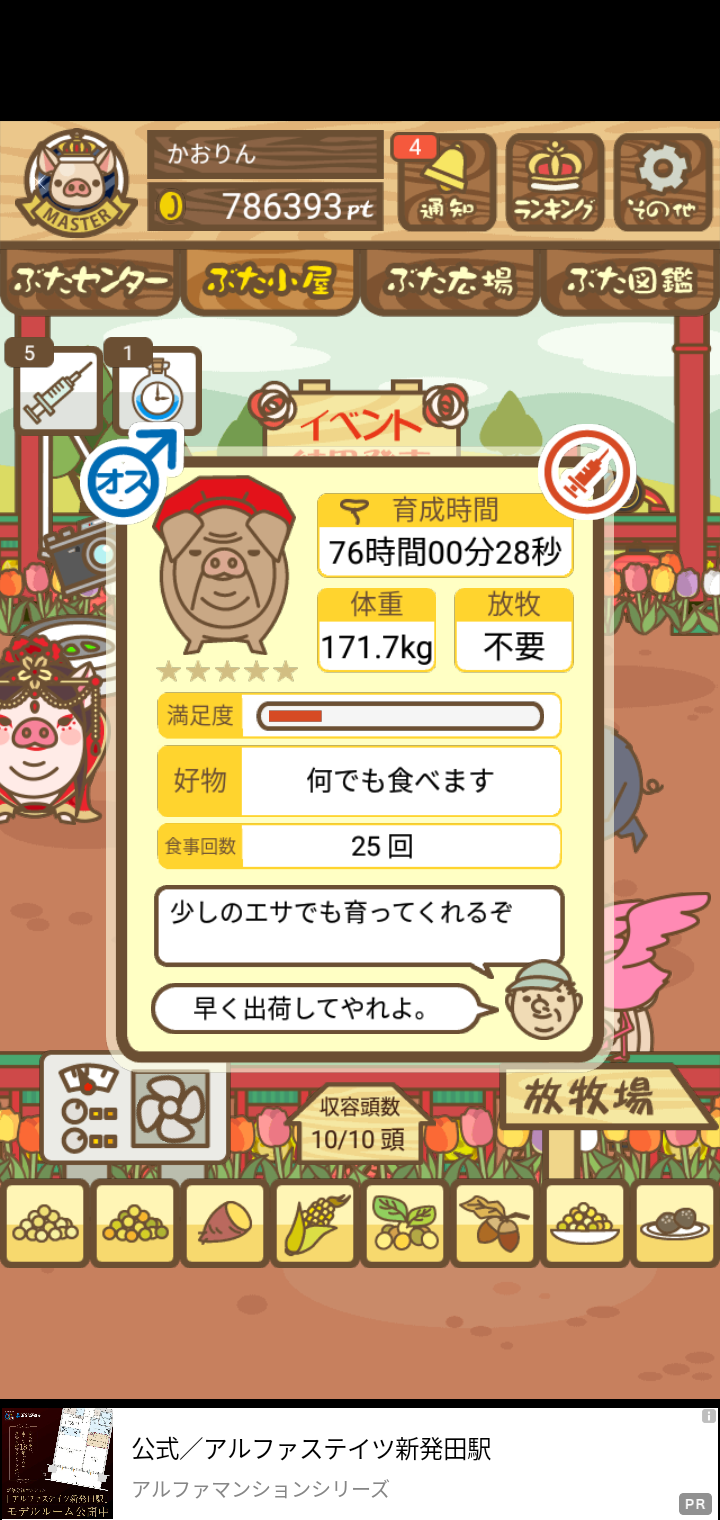720x1520 pixels.
Task: Select the acorn feed
Action: (495, 1223)
